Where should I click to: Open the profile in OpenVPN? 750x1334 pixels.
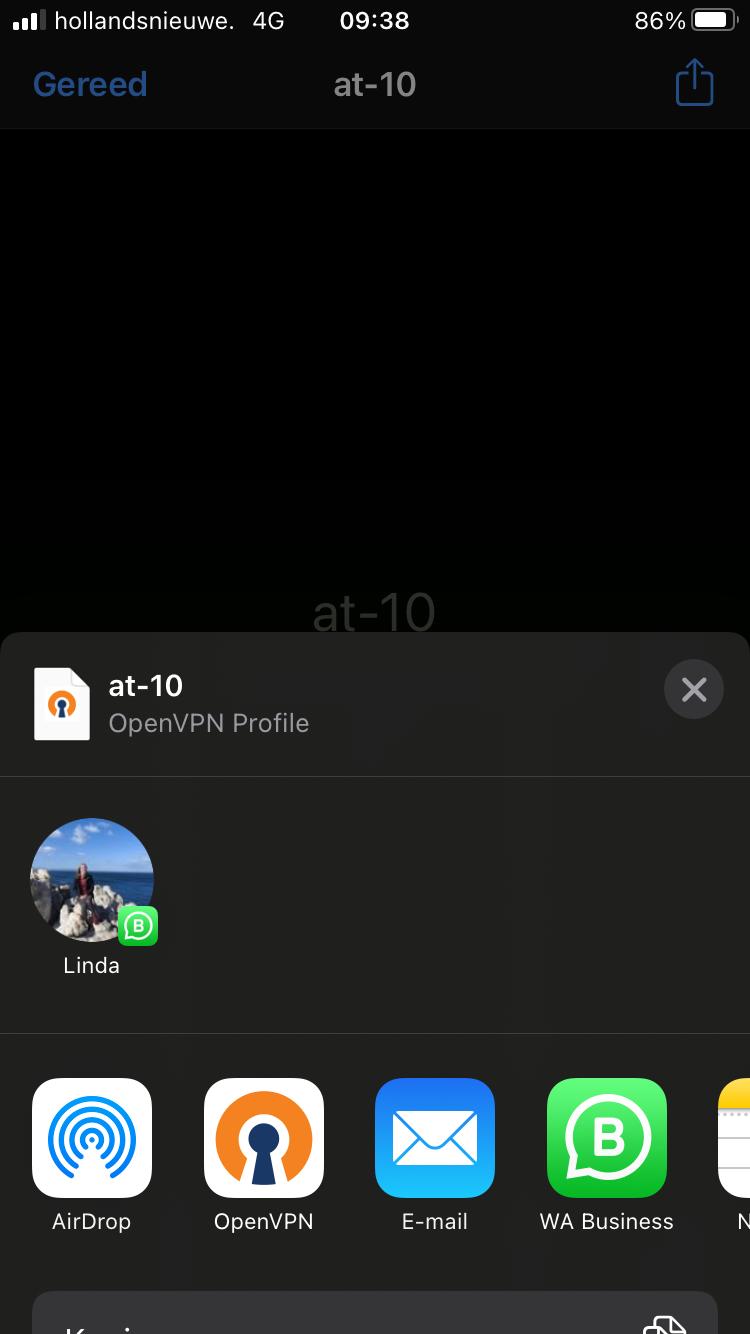[x=264, y=1138]
